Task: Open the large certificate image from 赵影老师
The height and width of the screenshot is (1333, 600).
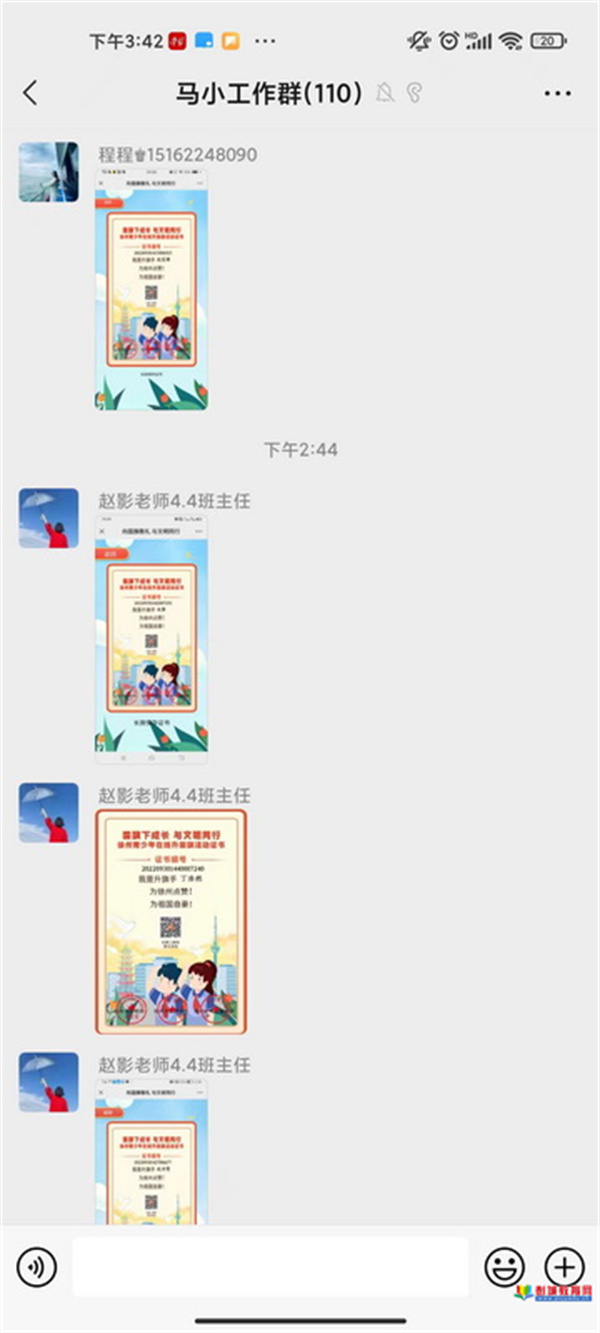Action: pyautogui.click(x=171, y=921)
